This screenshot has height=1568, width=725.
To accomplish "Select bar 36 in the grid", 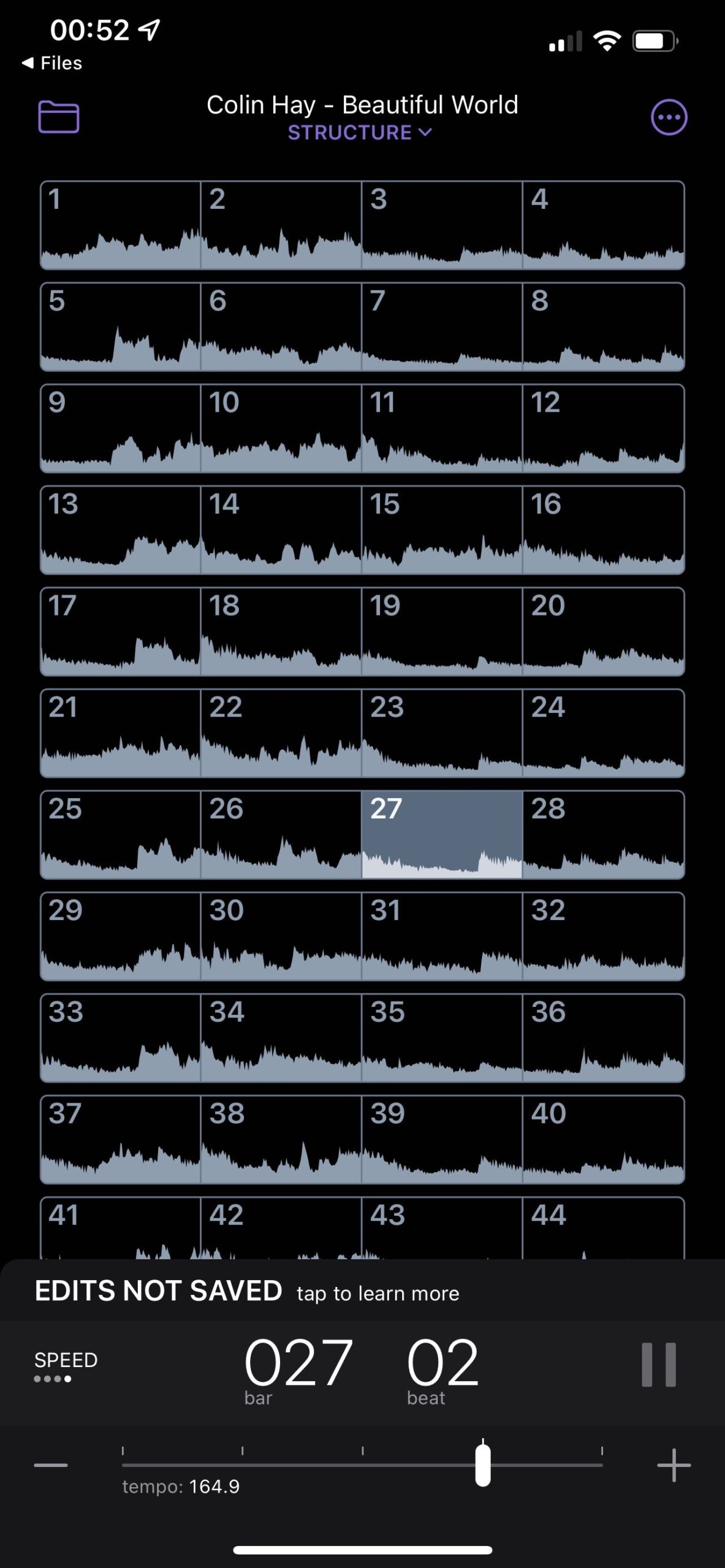I will [x=603, y=1038].
